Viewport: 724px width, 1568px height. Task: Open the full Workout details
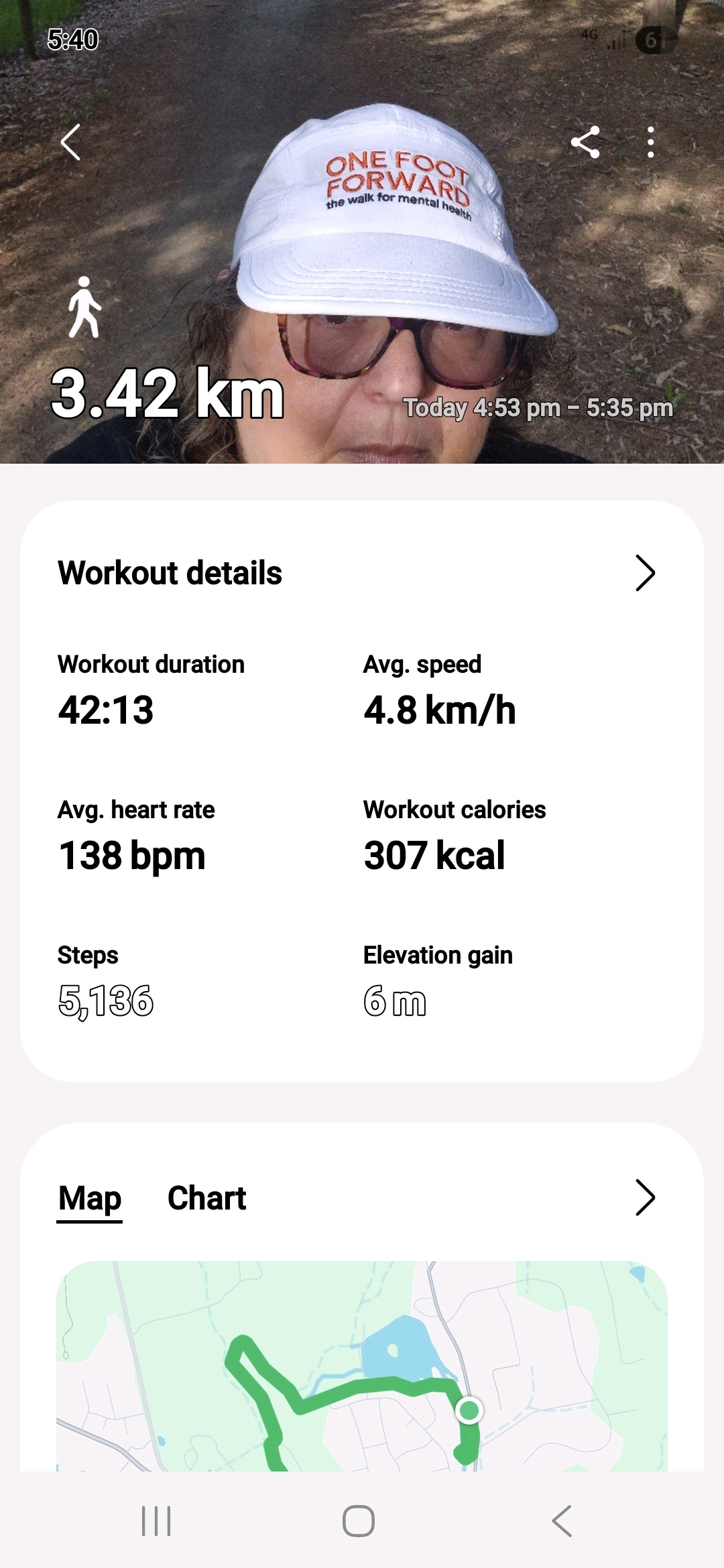click(x=644, y=574)
